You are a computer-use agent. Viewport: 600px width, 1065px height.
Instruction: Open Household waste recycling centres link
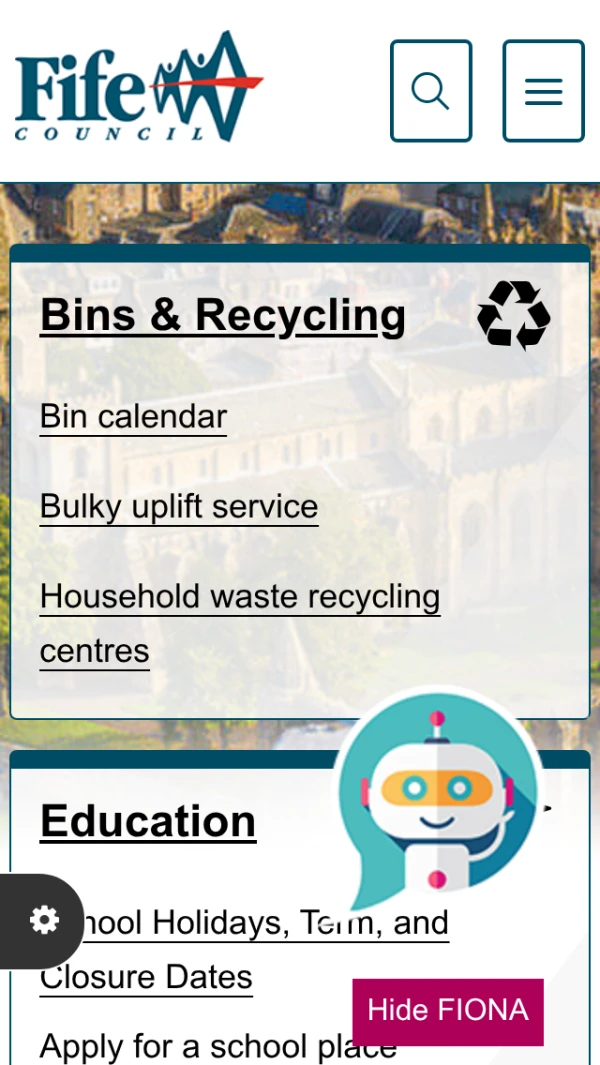pyautogui.click(x=240, y=597)
